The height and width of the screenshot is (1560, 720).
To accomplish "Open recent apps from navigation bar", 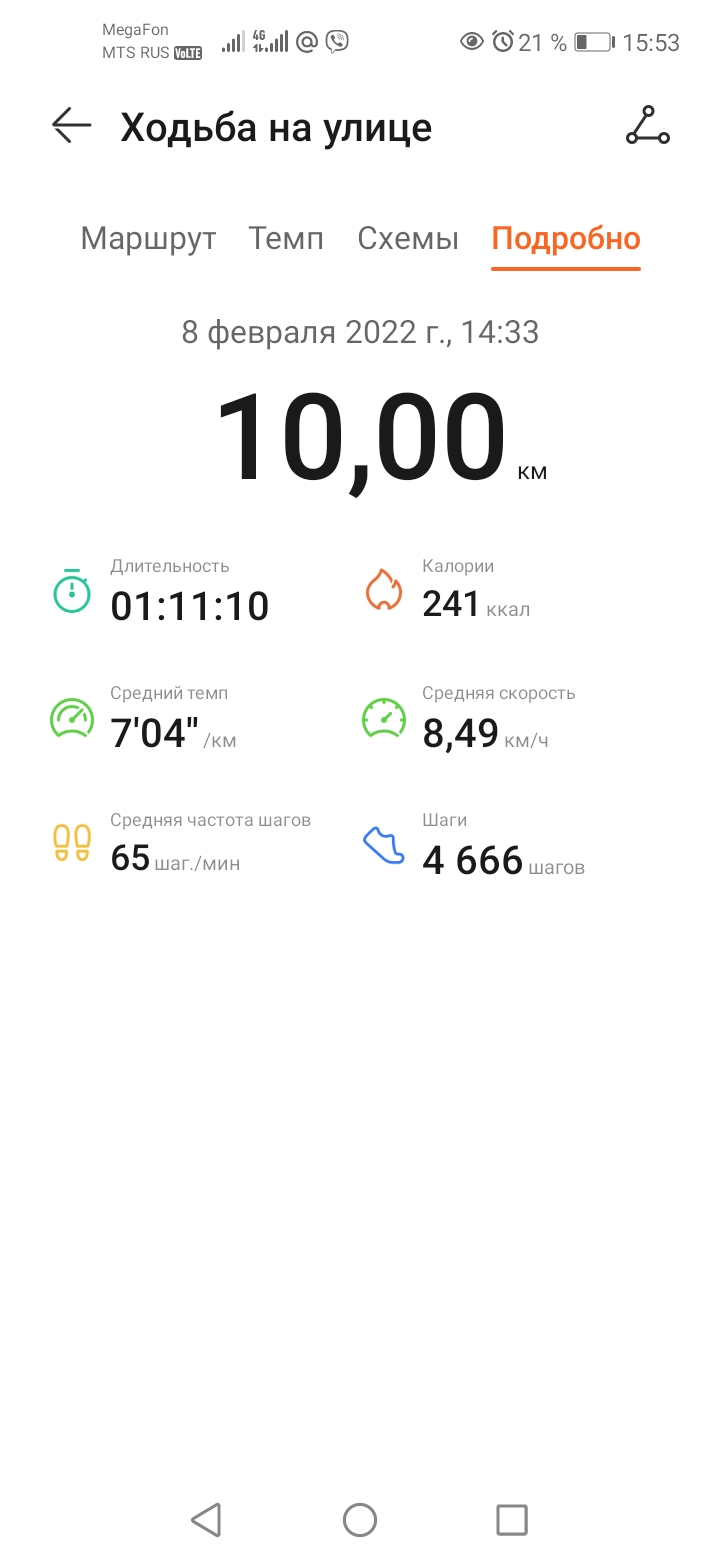I will click(x=512, y=1520).
